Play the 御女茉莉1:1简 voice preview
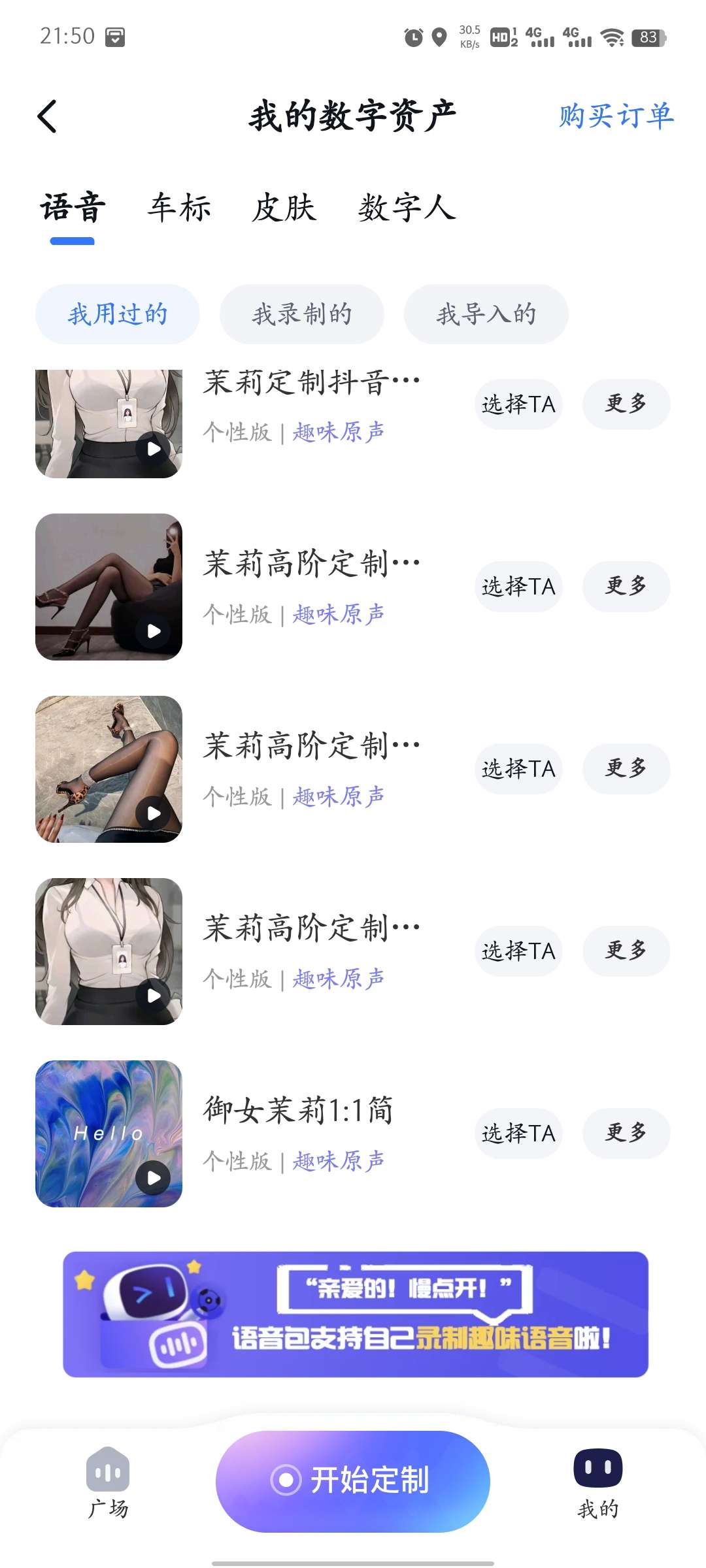This screenshot has height=1568, width=706. pyautogui.click(x=154, y=1178)
